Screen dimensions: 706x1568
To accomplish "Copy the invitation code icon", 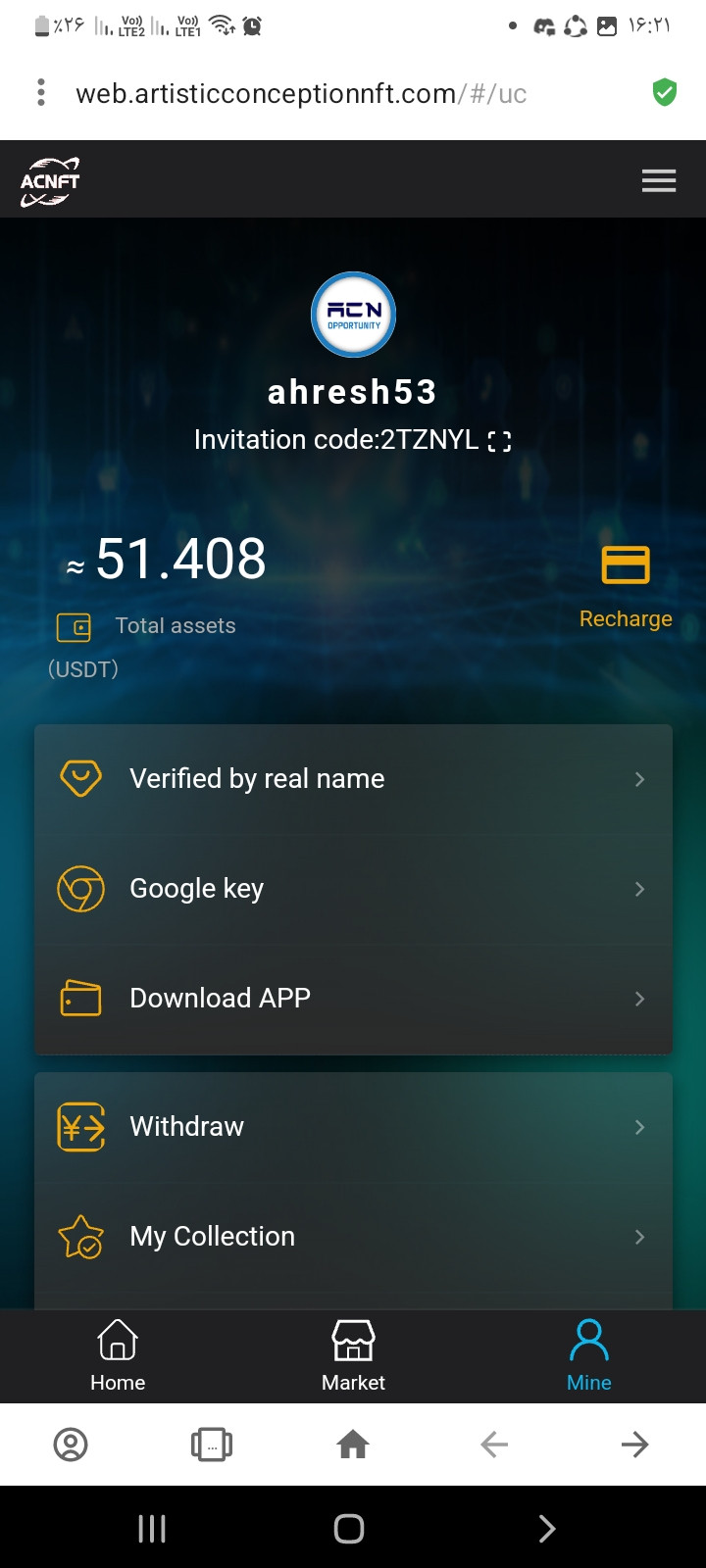I will (x=499, y=441).
